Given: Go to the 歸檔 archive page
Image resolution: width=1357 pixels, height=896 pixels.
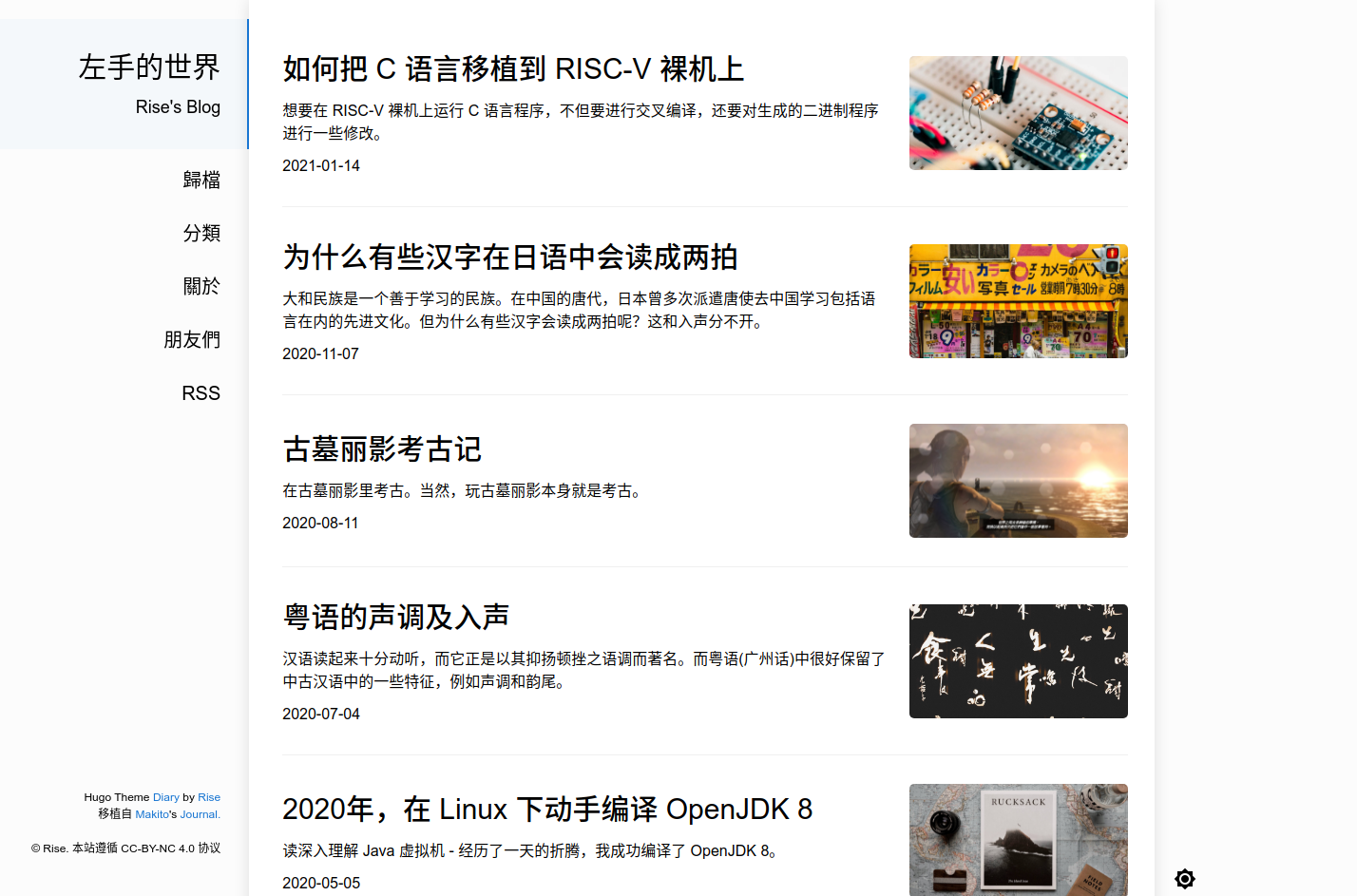Looking at the screenshot, I should [x=201, y=180].
